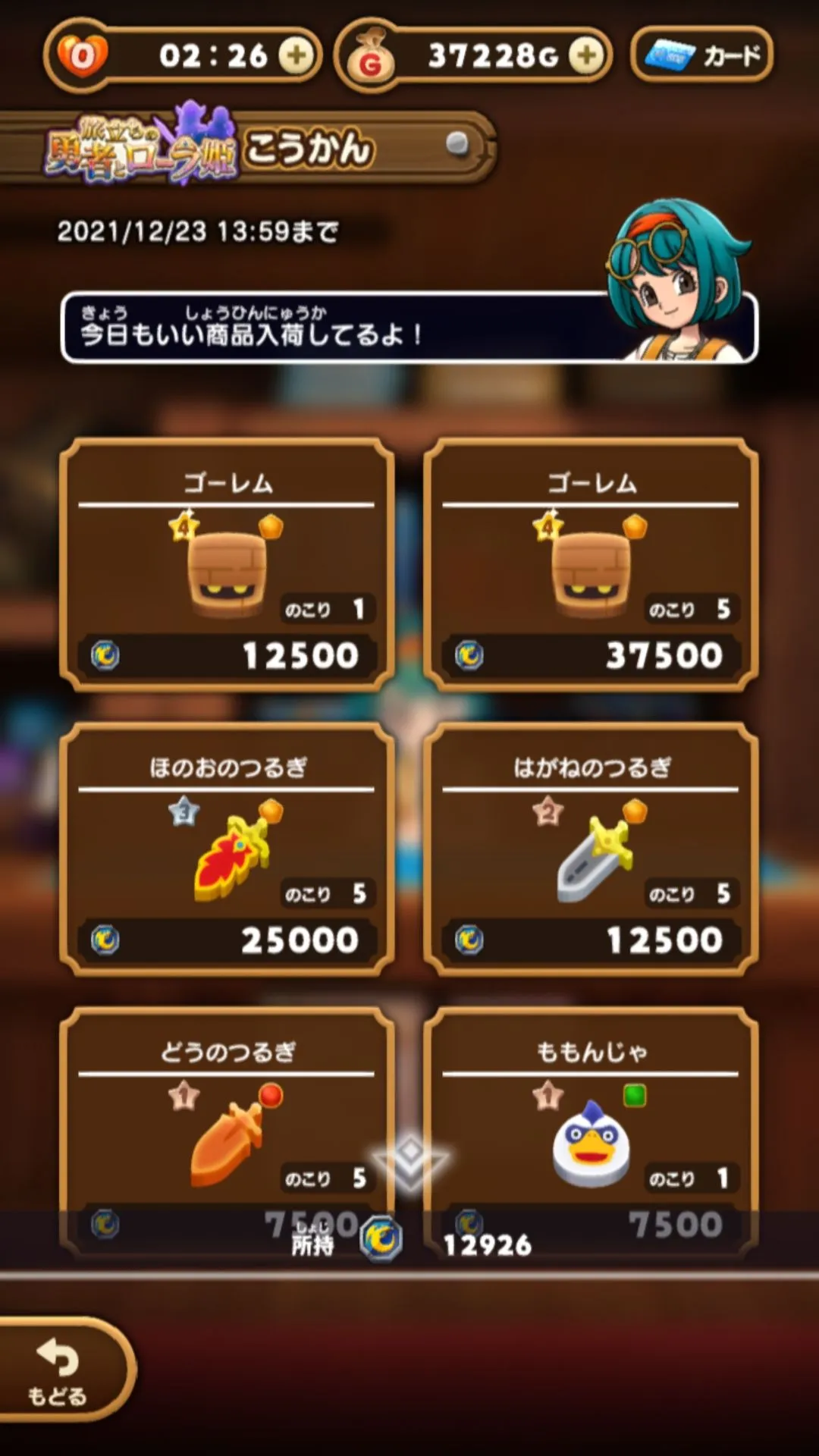Select the ゴーレム item costing 12500

point(227,565)
